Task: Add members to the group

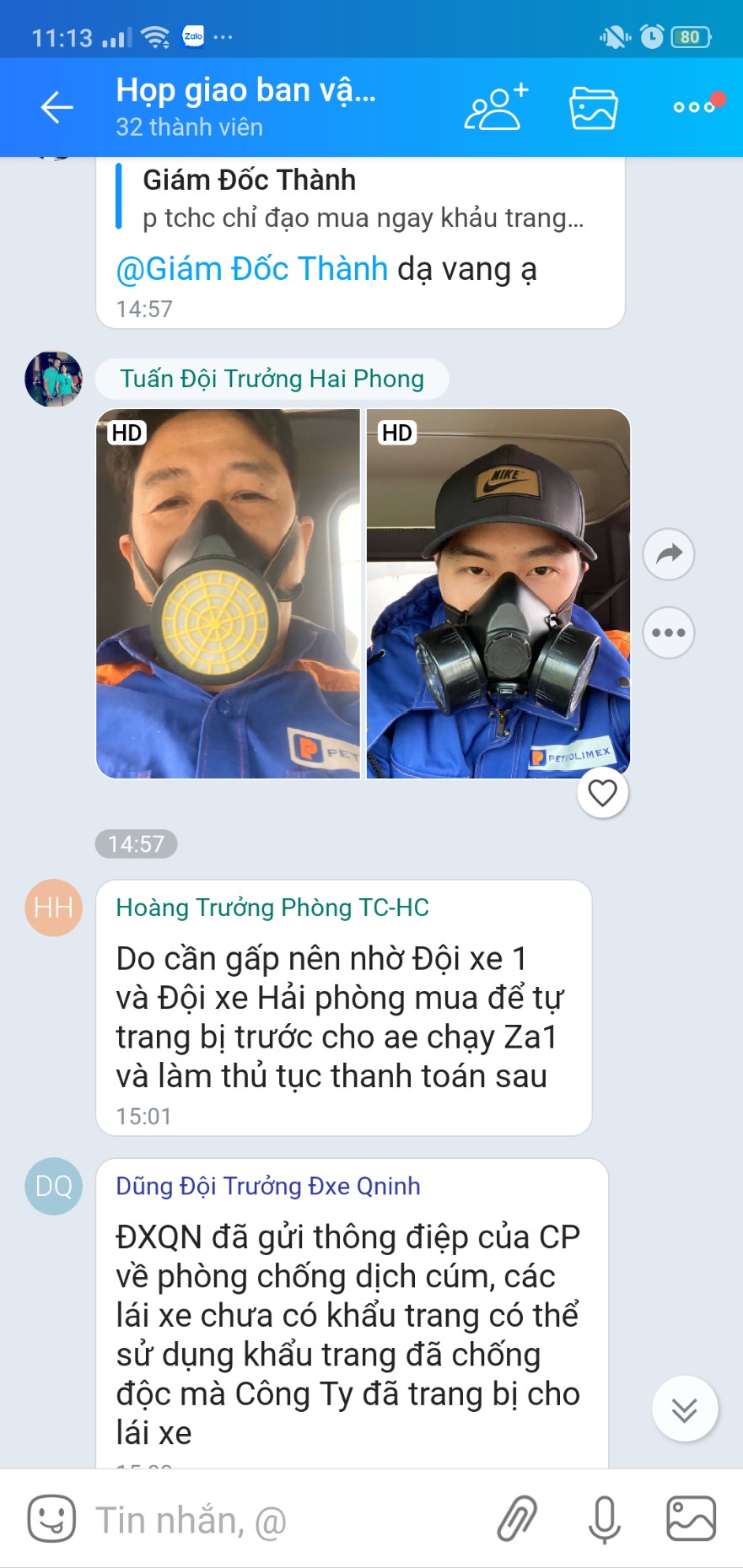Action: pos(496,107)
